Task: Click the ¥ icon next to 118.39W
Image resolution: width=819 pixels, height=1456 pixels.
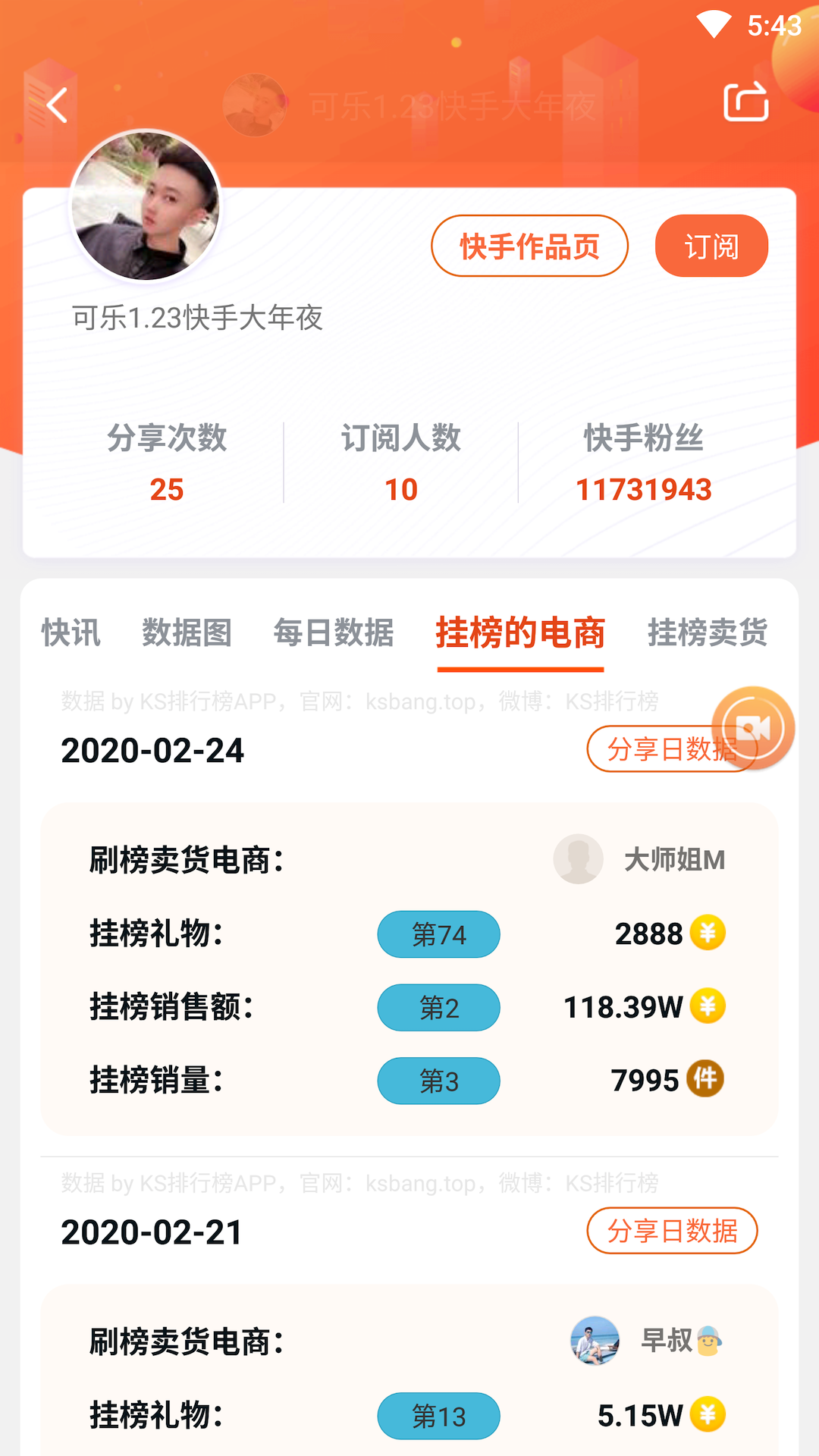Action: coord(707,1007)
